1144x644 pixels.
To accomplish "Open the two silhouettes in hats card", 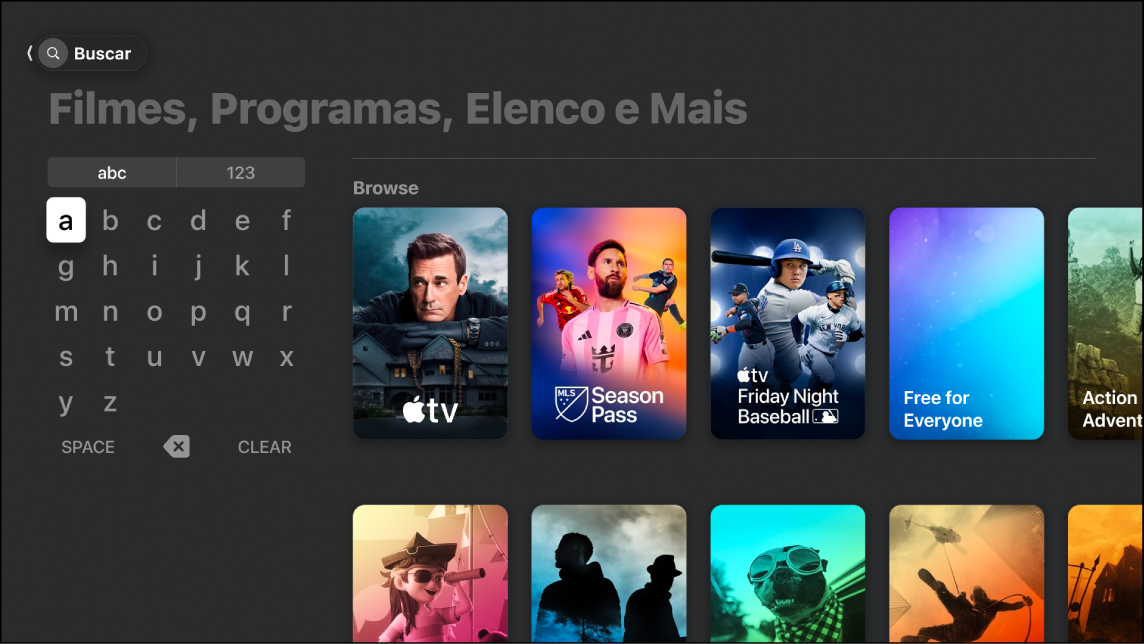I will click(608, 574).
